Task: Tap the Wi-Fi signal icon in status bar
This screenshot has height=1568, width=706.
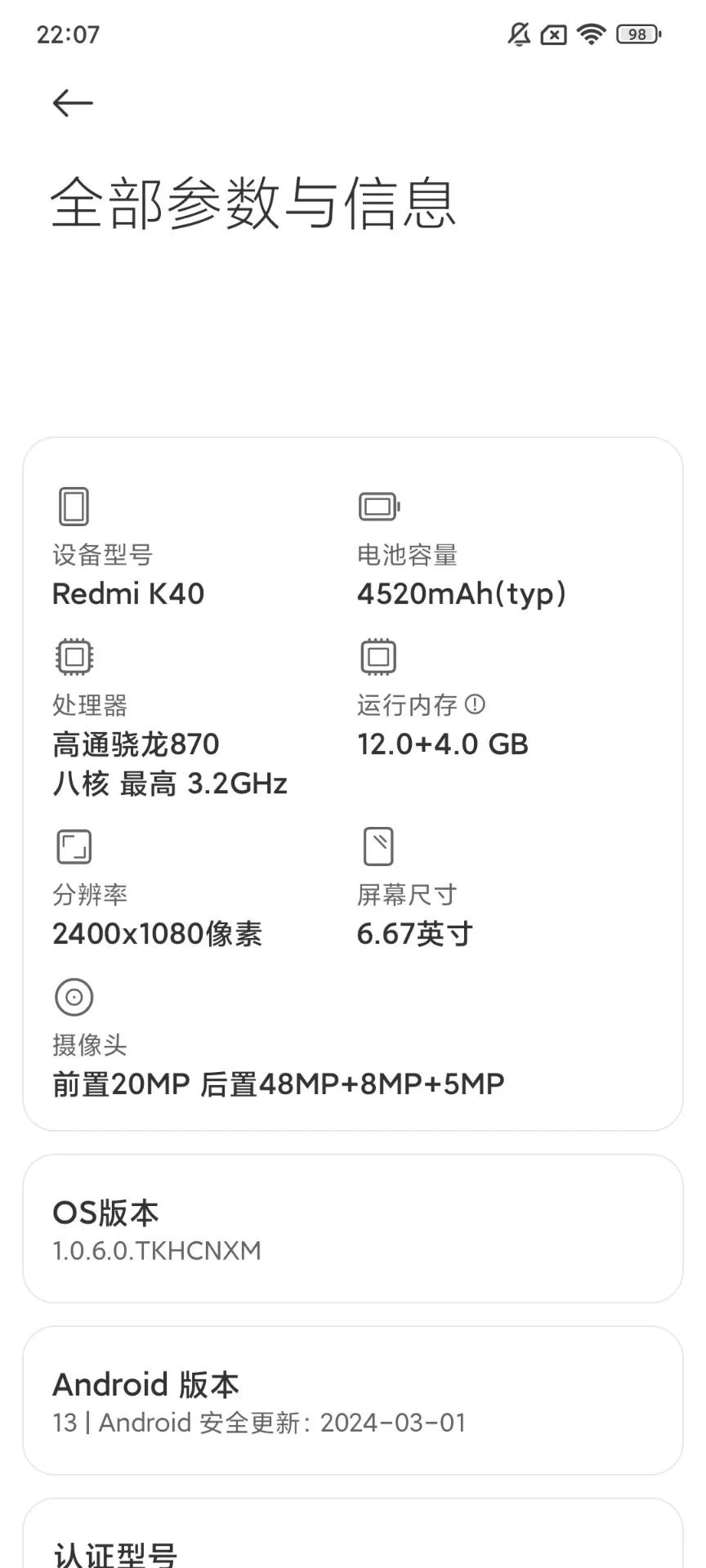Action: coord(590,34)
